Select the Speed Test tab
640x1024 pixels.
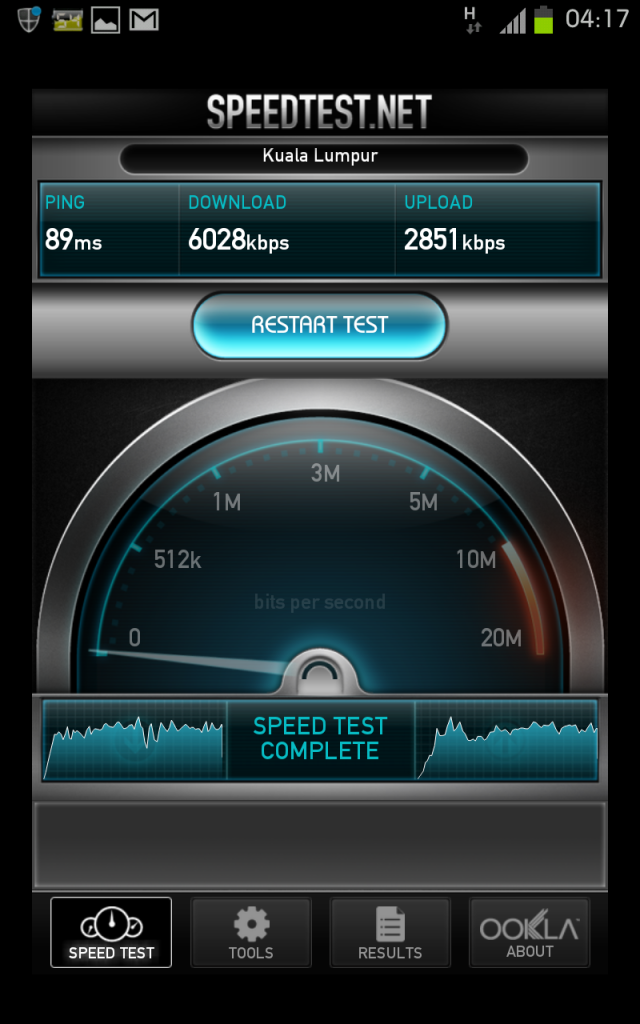point(111,933)
